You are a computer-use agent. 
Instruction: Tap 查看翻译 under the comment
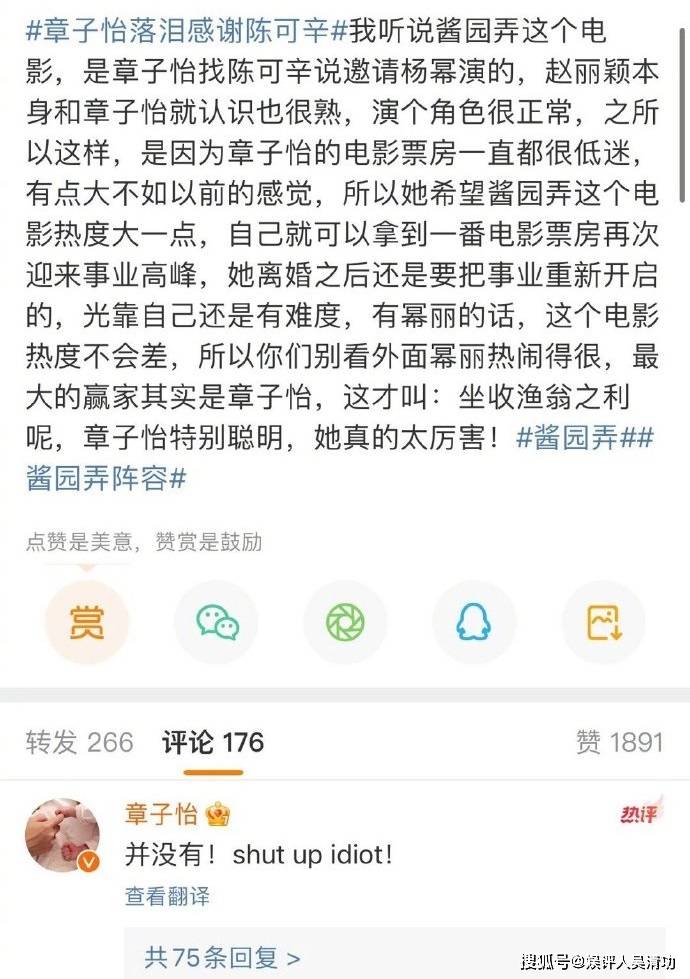(x=167, y=896)
